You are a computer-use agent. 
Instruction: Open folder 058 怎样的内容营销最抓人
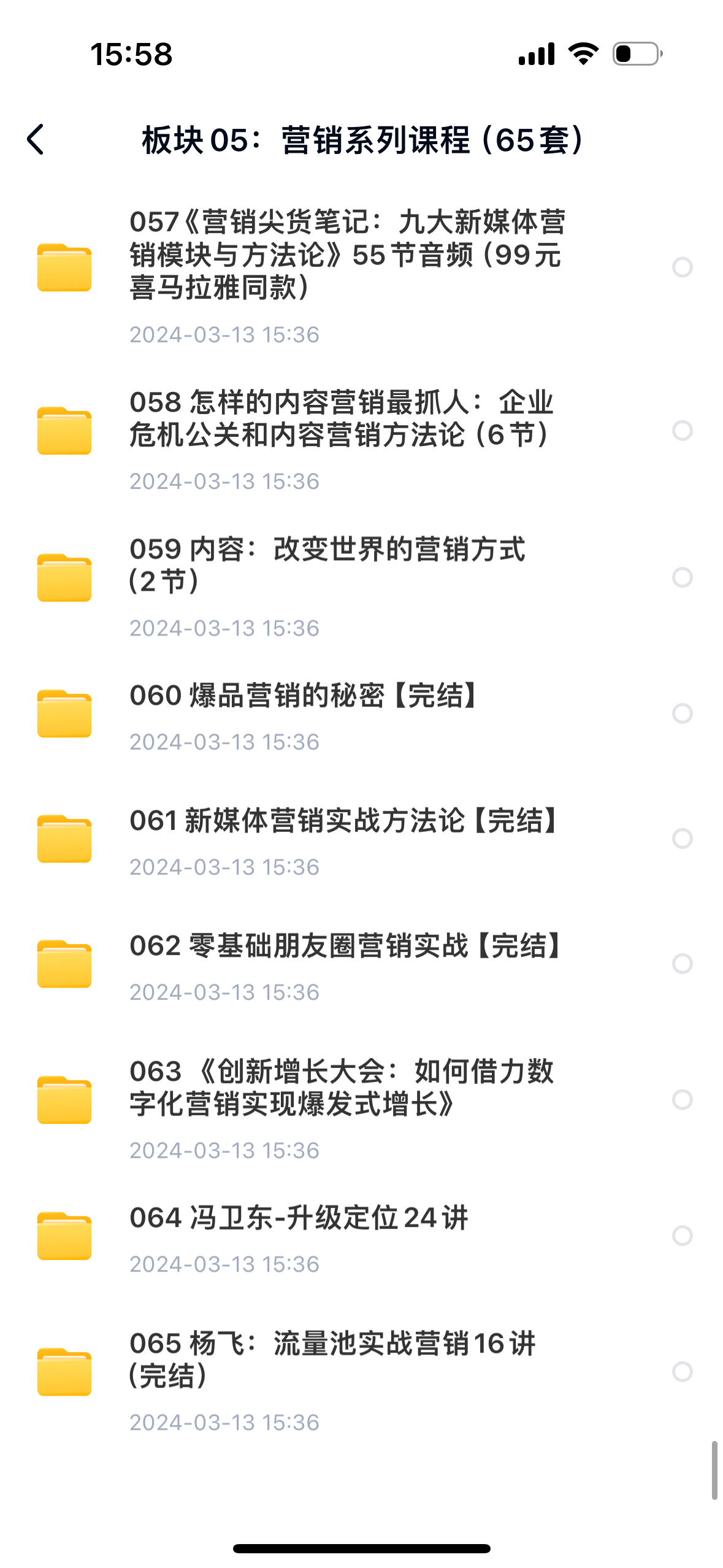coord(340,419)
